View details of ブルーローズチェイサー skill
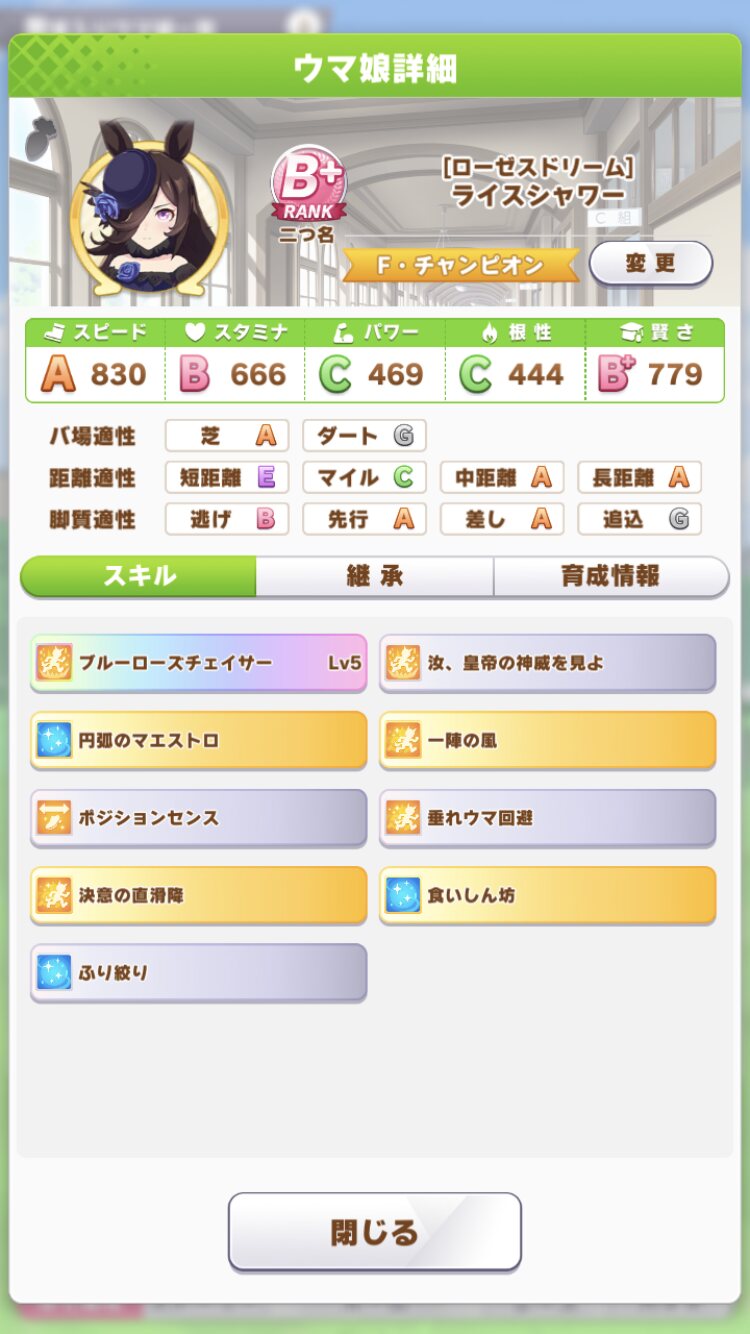Viewport: 750px width, 1334px height. click(x=198, y=662)
